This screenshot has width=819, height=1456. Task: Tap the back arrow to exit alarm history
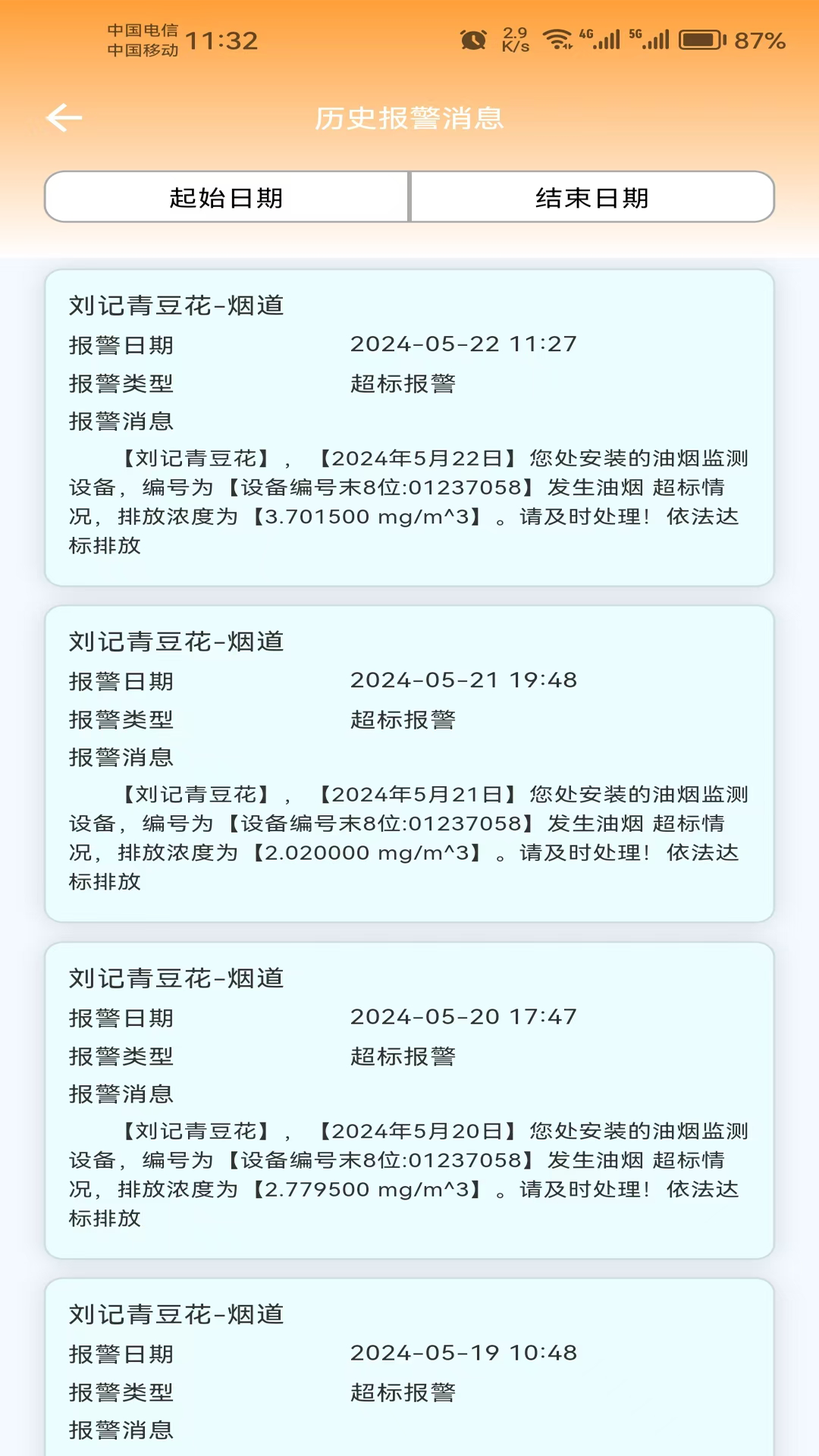(65, 118)
